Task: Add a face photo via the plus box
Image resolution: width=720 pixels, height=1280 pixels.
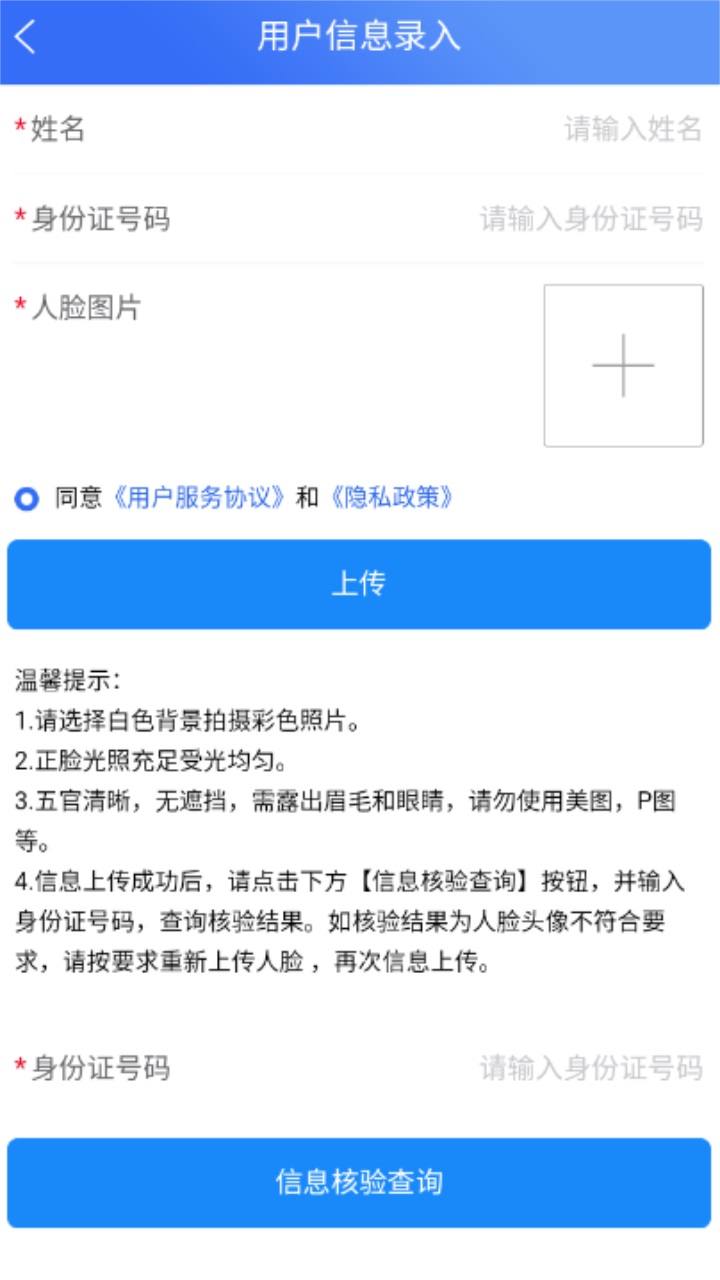Action: [623, 365]
